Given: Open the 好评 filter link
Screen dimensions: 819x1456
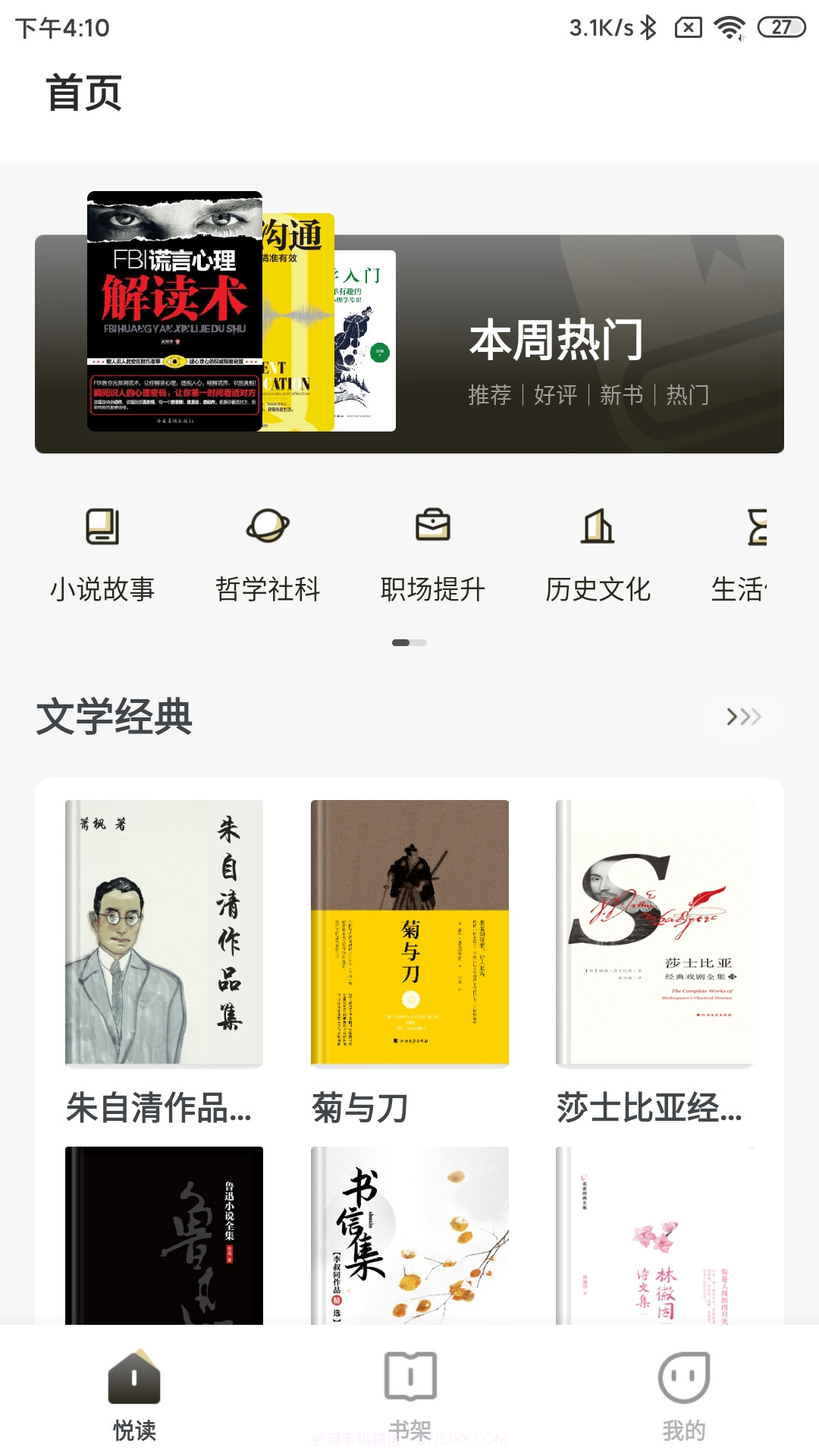Looking at the screenshot, I should tap(553, 394).
